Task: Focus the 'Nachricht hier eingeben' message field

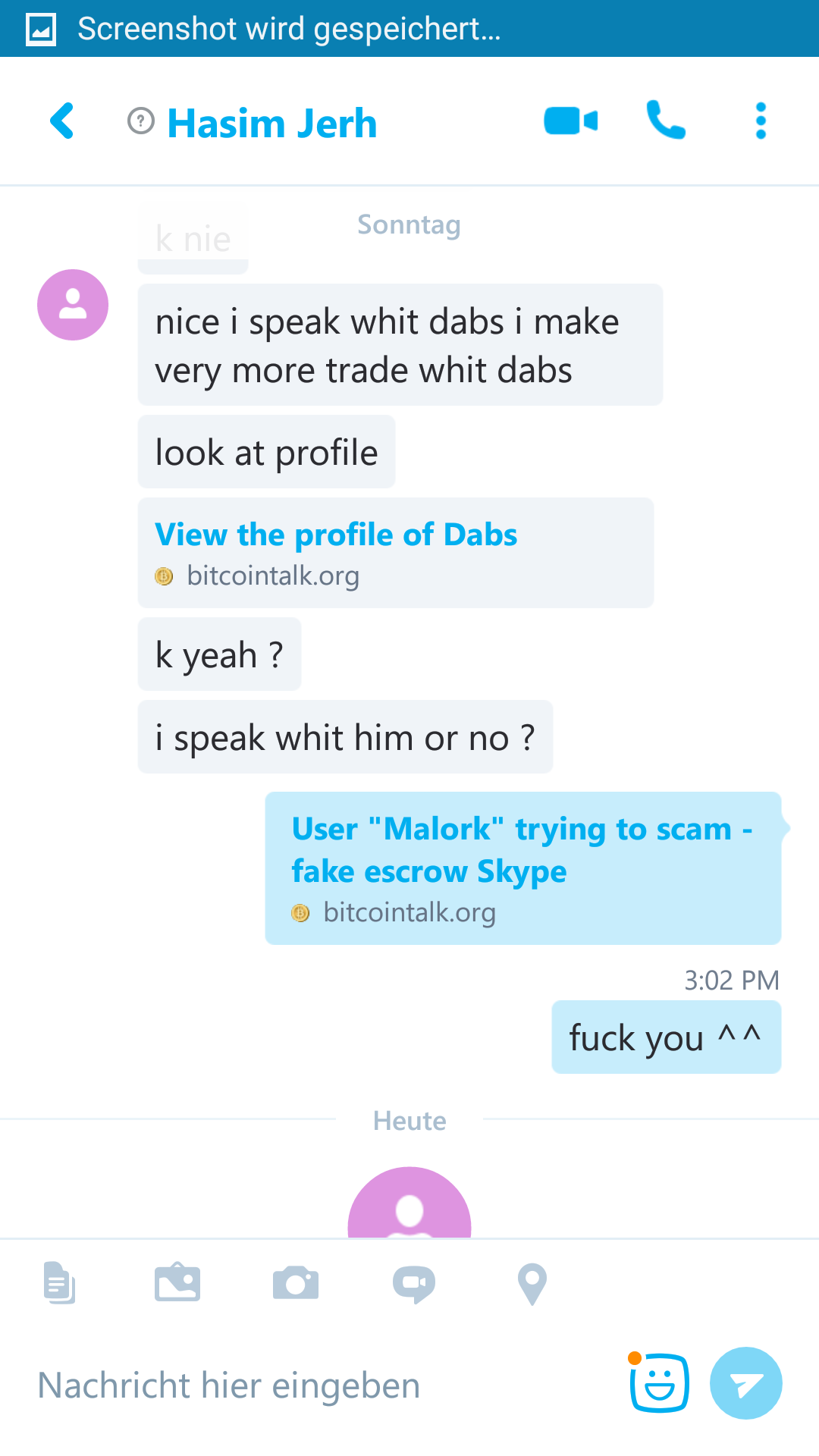Action: (x=303, y=1385)
